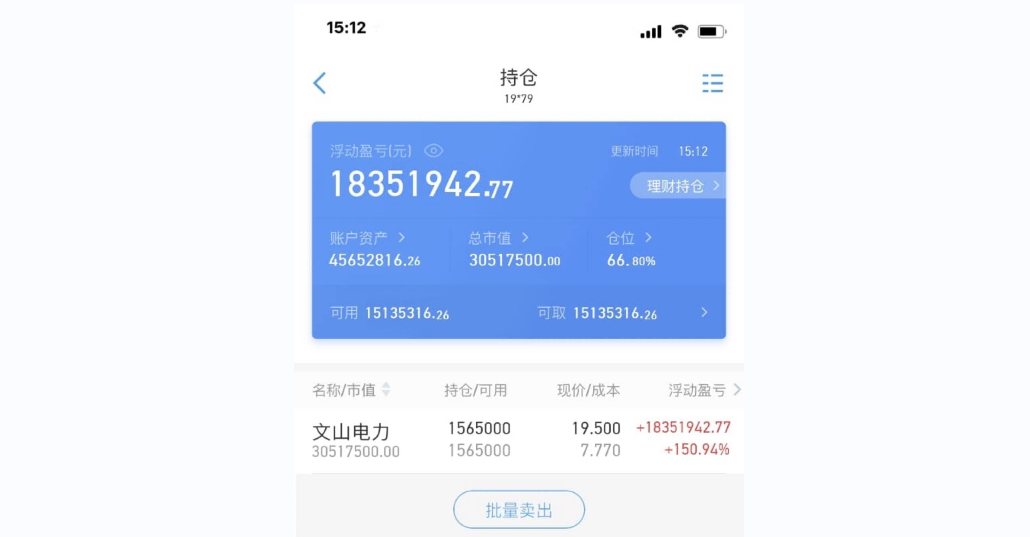Hide the 浮动盈亏 amount with the eye

coord(433,151)
